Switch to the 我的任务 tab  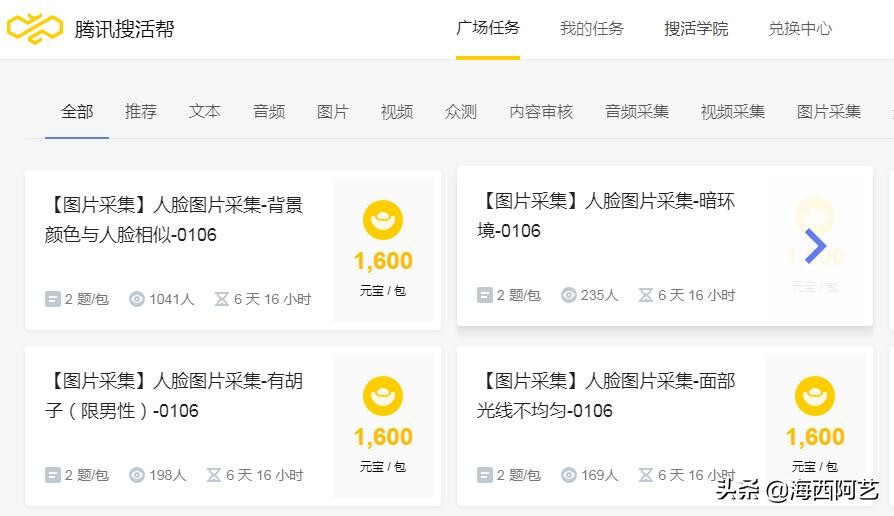(x=591, y=29)
